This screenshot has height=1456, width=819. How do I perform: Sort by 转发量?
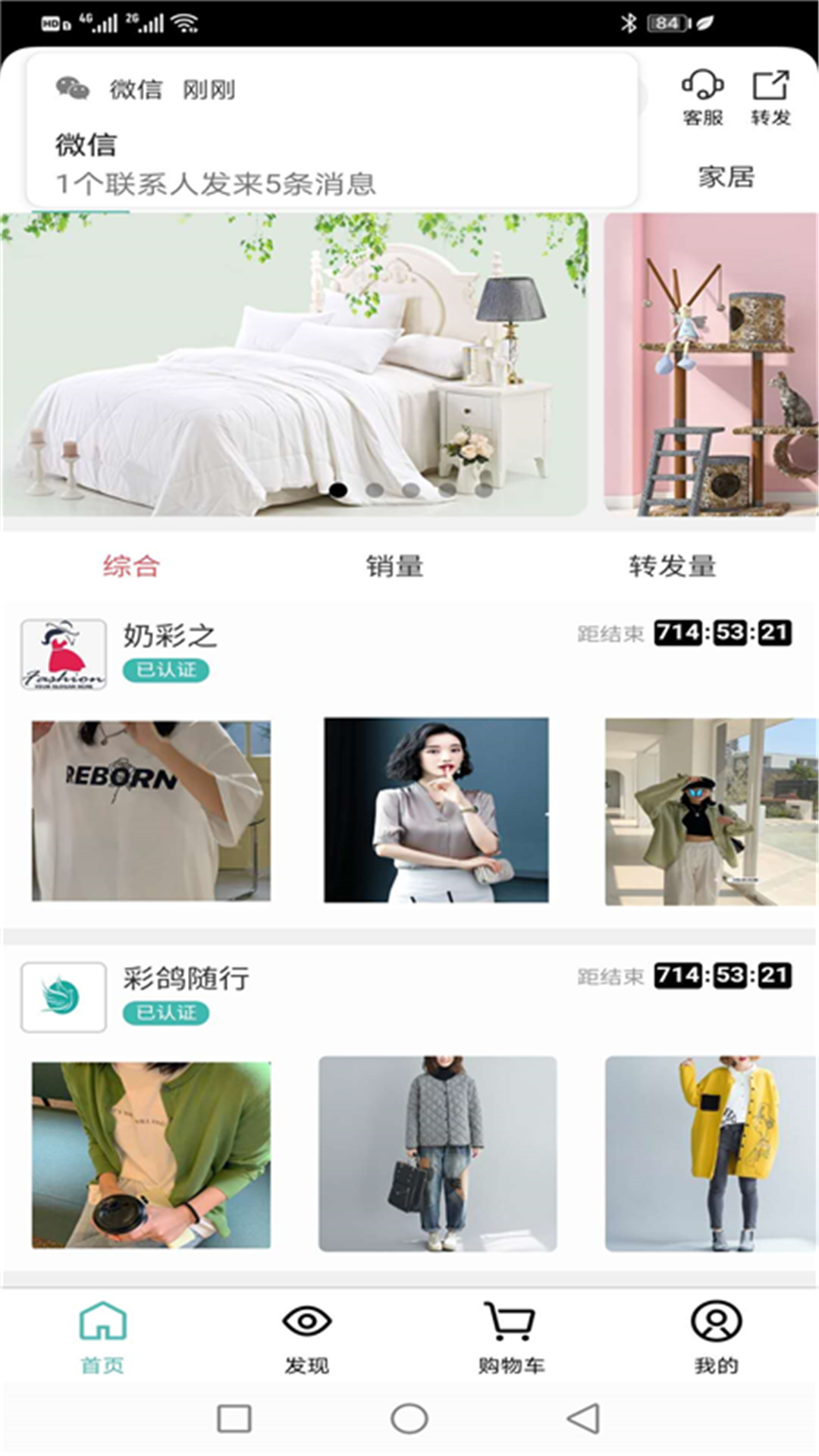tap(672, 566)
